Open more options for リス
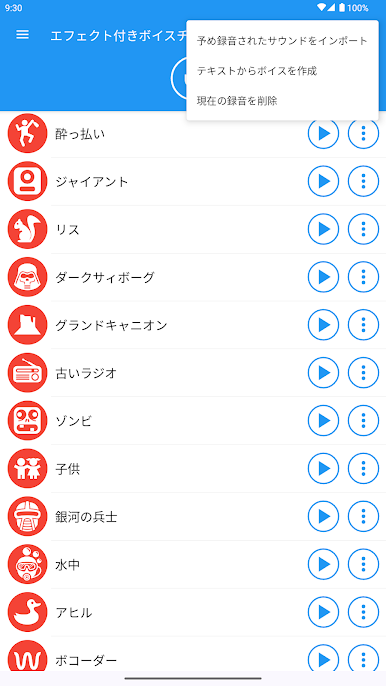Image resolution: width=386 pixels, height=686 pixels. coord(363,229)
